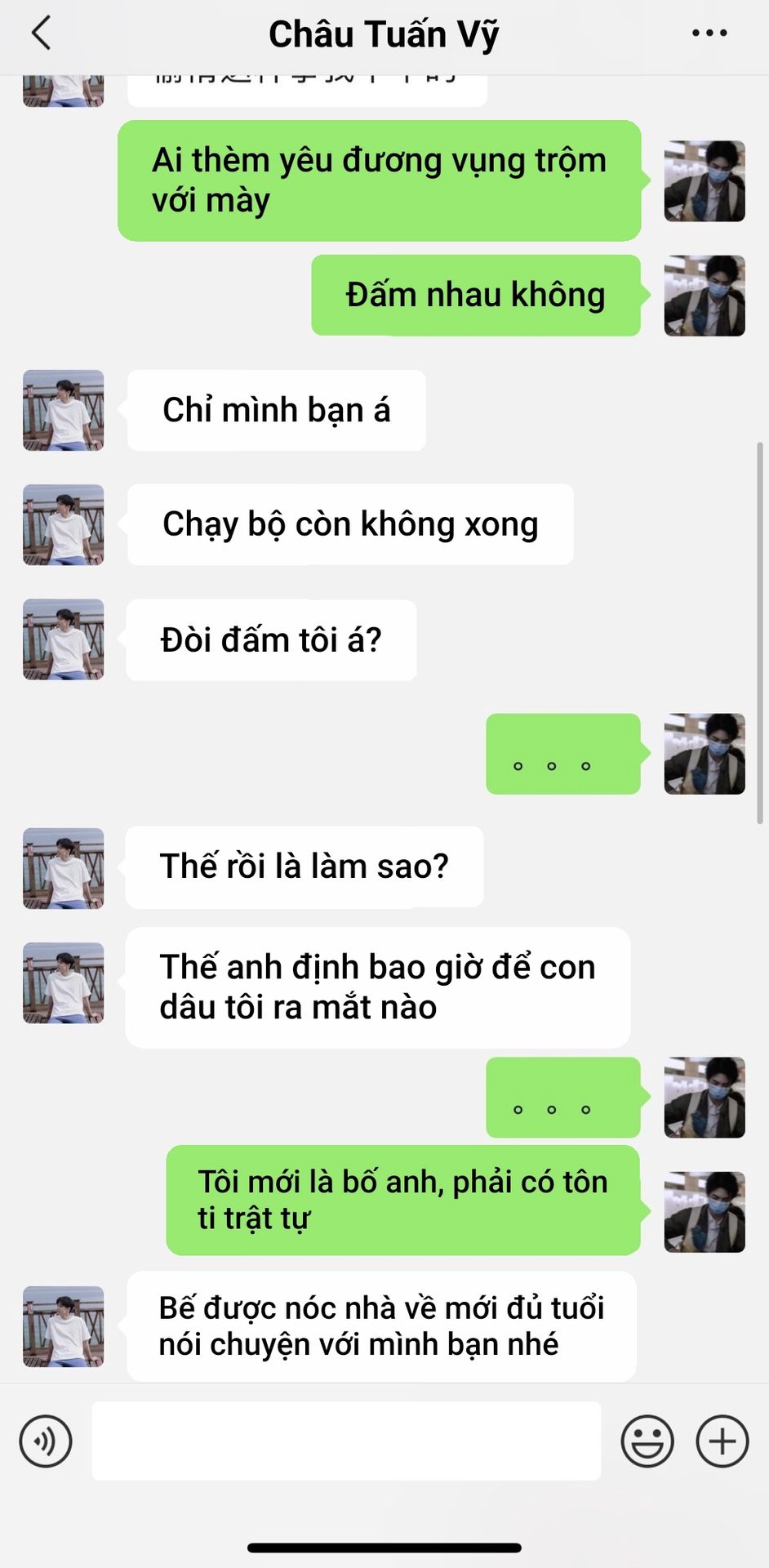The width and height of the screenshot is (769, 1568).
Task: Open the plus attachments menu
Action: point(722,1441)
